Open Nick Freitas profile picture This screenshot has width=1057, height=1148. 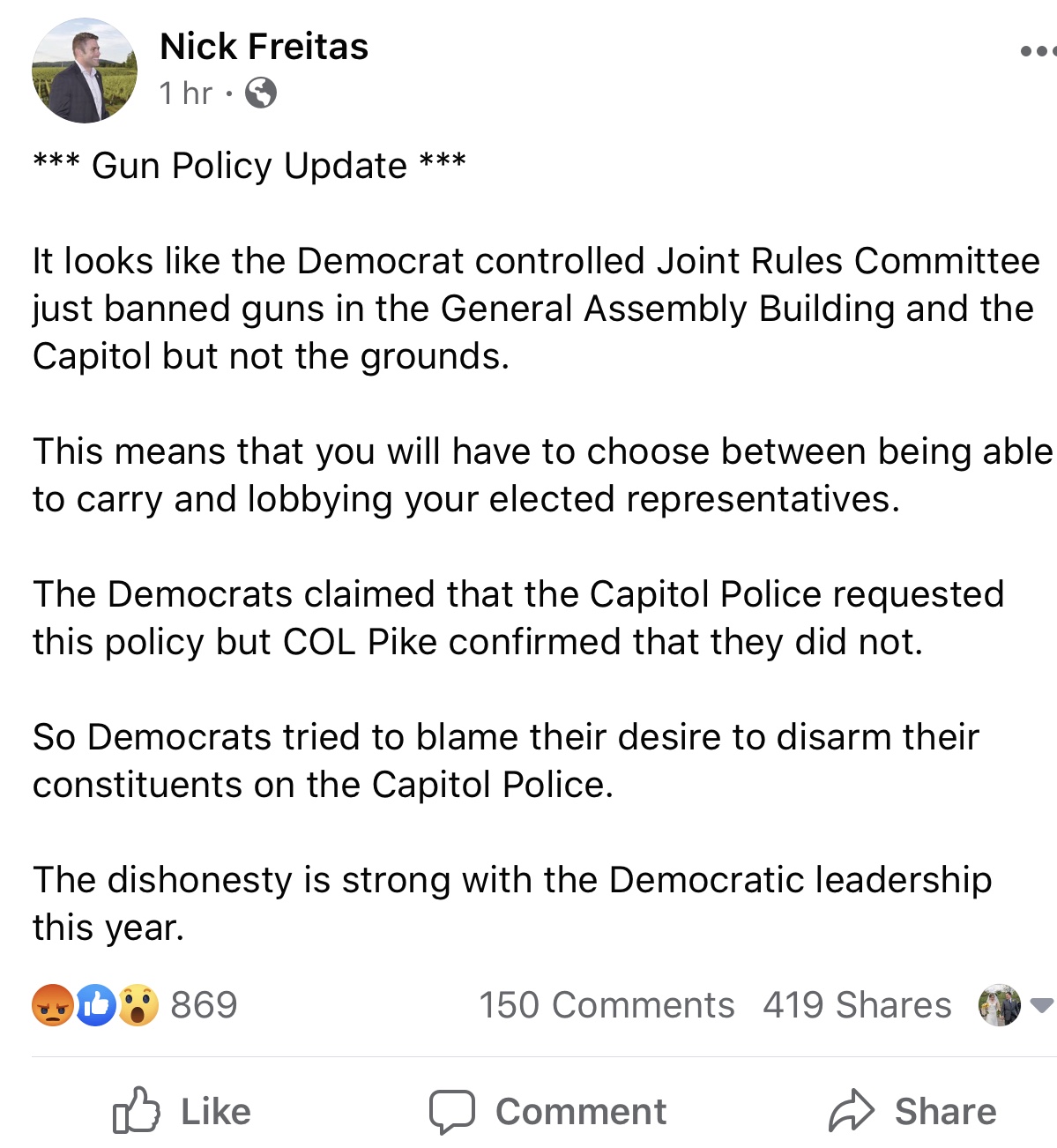(85, 71)
